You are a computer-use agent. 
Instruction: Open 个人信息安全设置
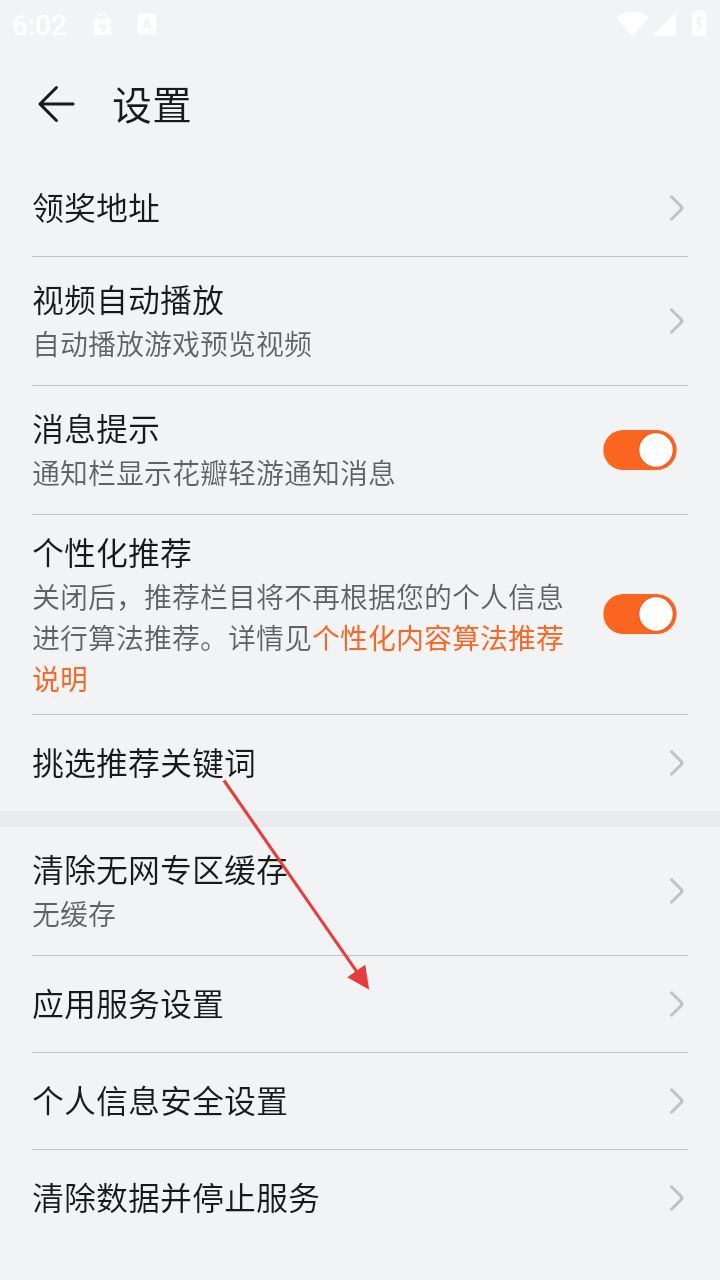click(x=360, y=1101)
